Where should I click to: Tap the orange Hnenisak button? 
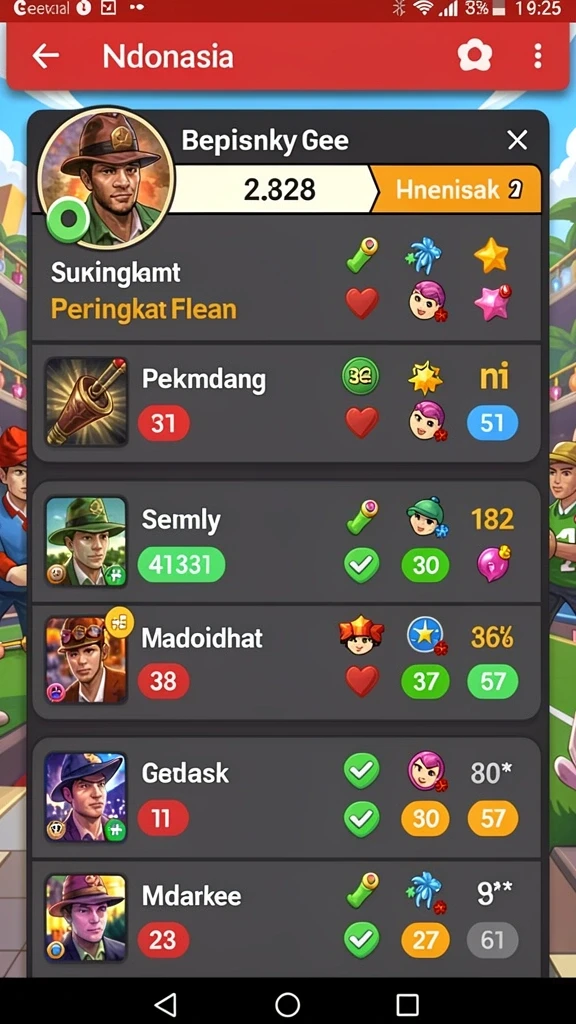click(x=456, y=189)
